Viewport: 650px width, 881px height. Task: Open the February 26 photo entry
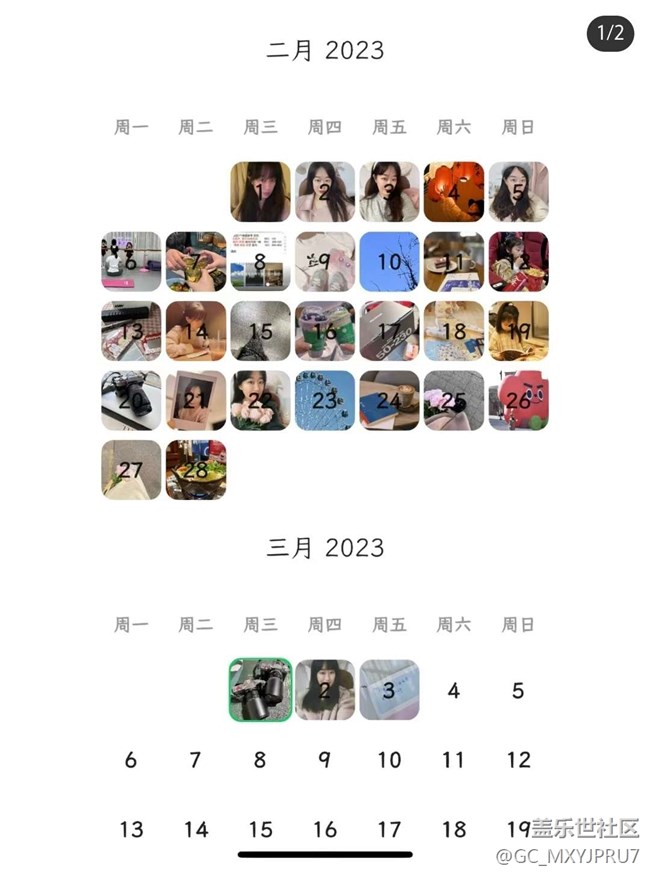pos(518,400)
